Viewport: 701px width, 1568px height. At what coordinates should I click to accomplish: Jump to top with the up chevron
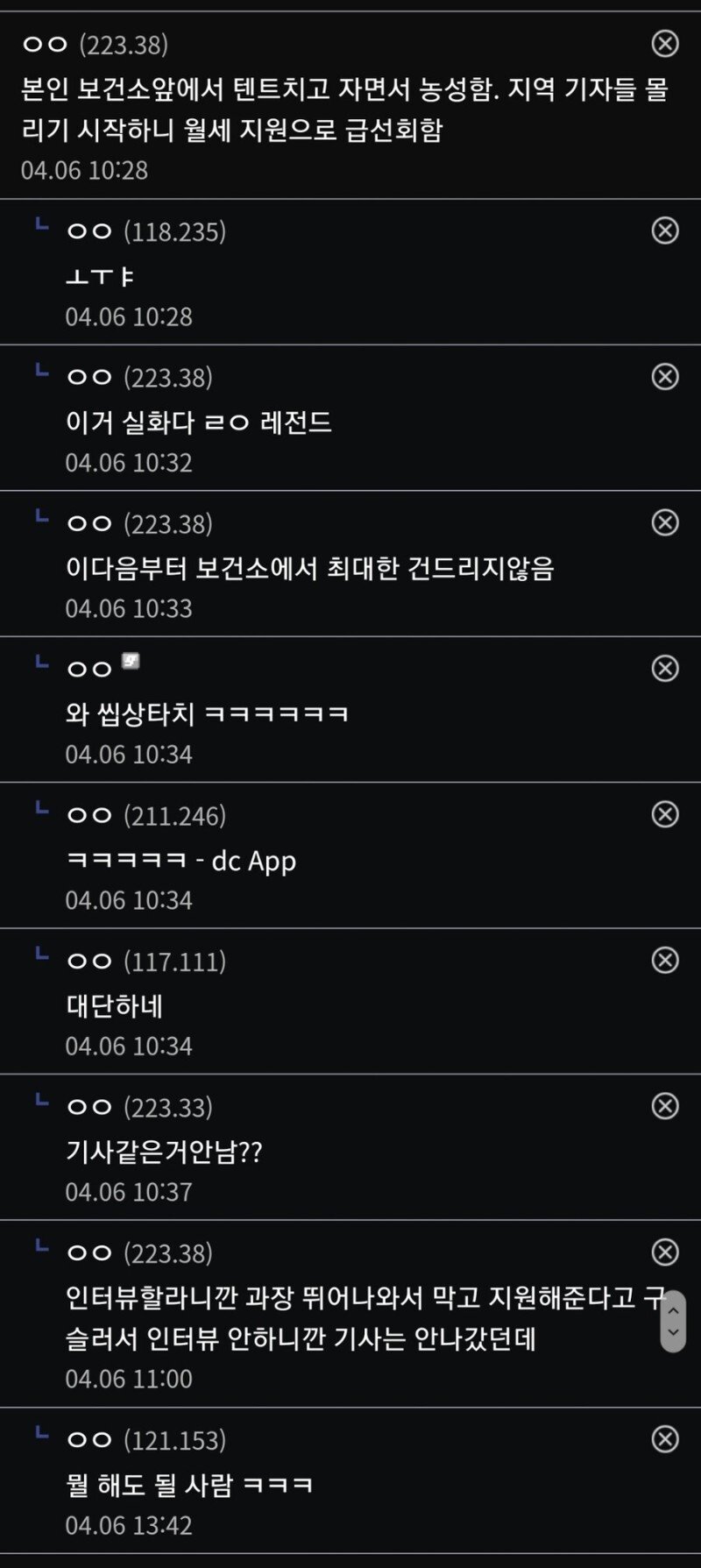673,1310
